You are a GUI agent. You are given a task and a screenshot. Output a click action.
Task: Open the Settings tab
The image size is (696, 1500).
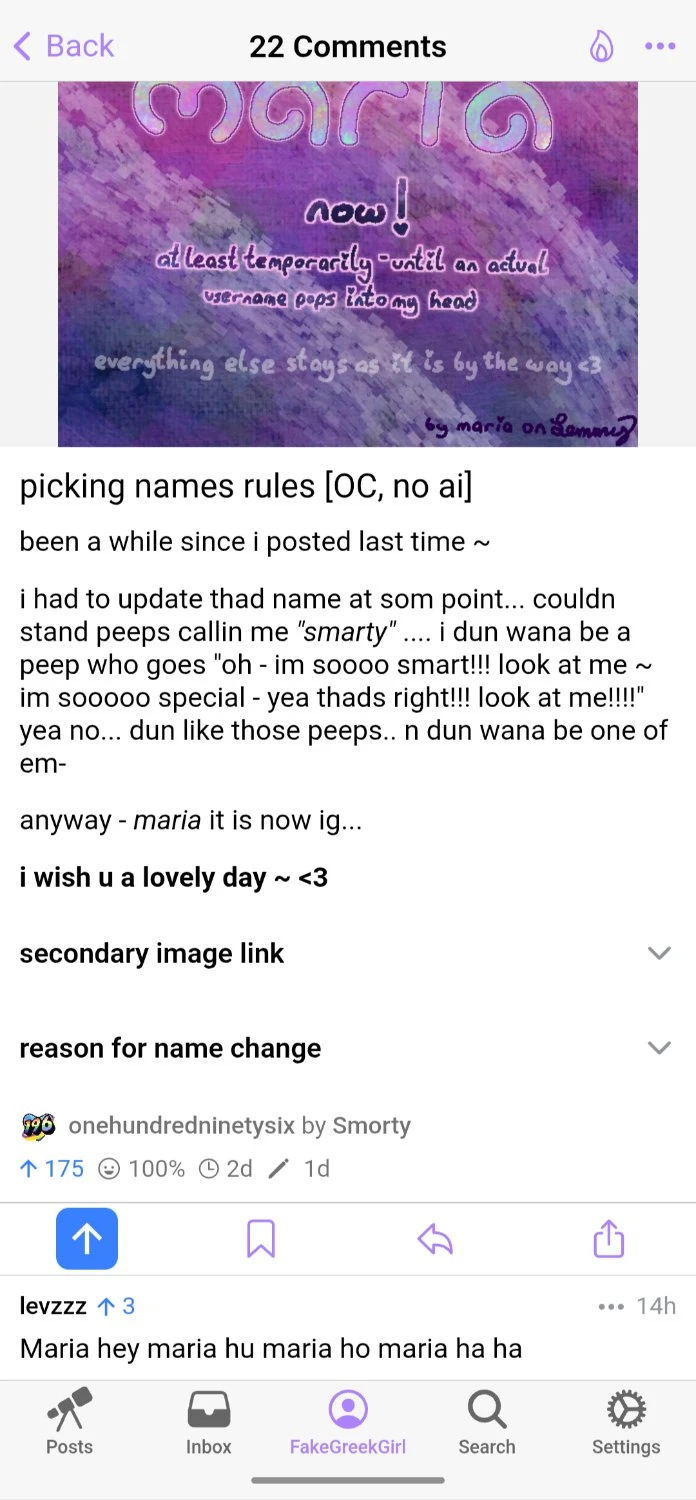click(626, 1421)
